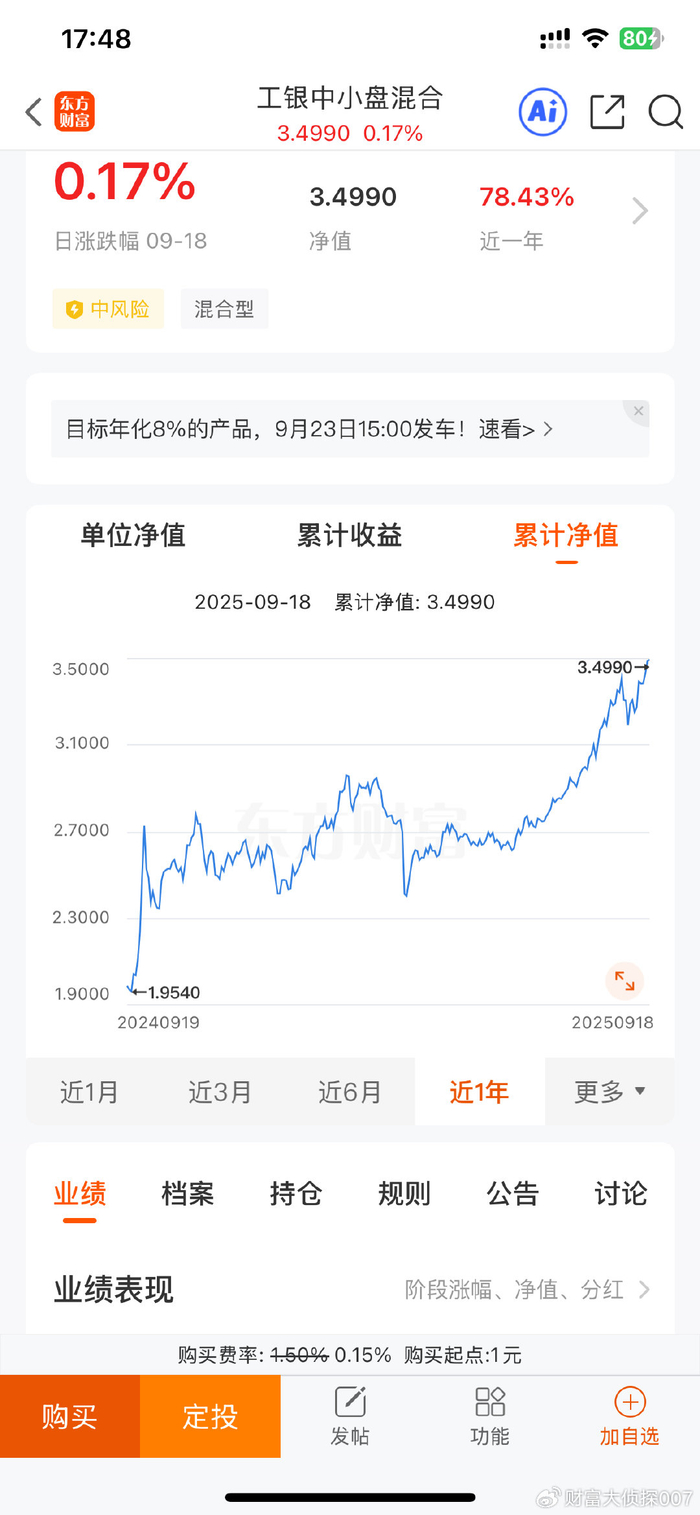The width and height of the screenshot is (700, 1515).
Task: Open search from the top bar
Action: tap(665, 111)
